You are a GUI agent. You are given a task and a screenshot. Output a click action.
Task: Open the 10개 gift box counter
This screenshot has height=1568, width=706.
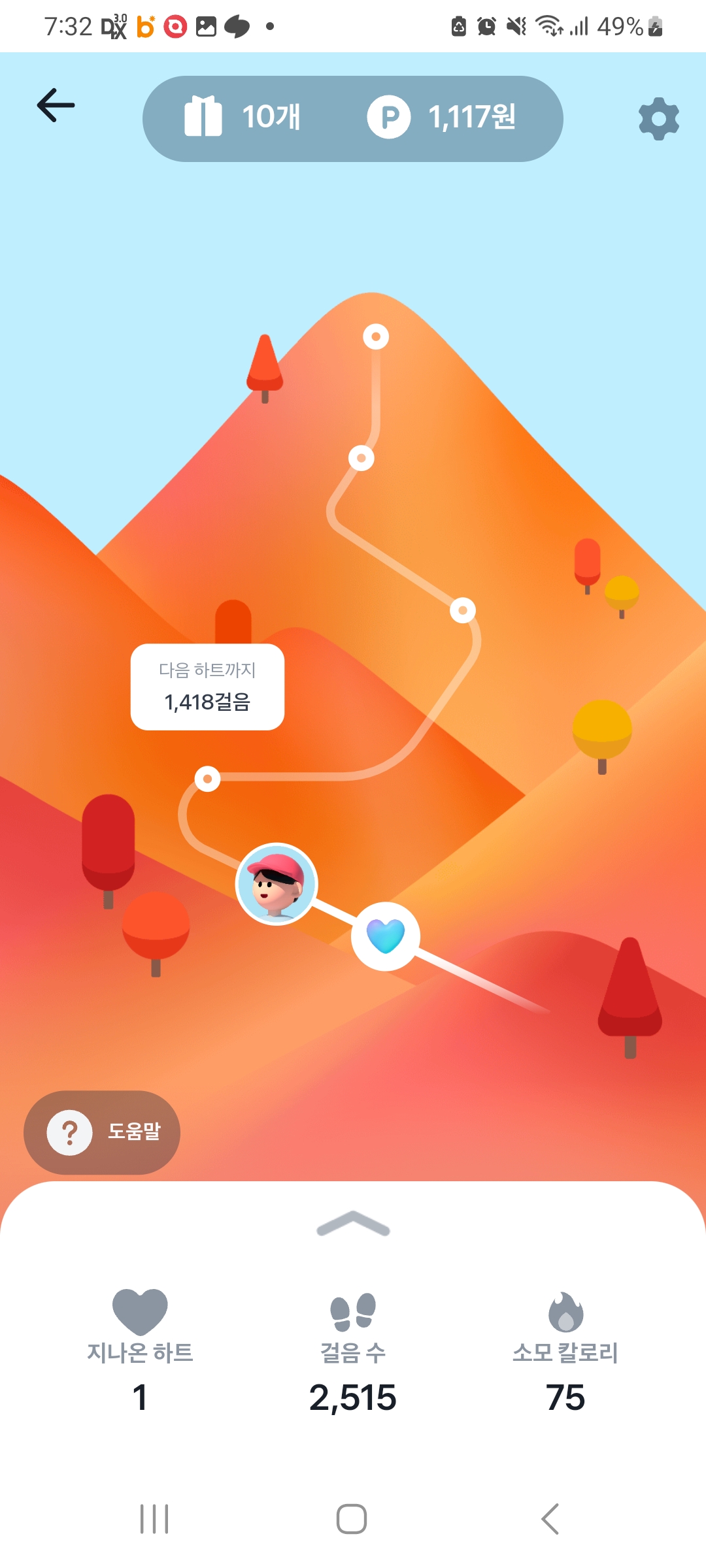[243, 117]
